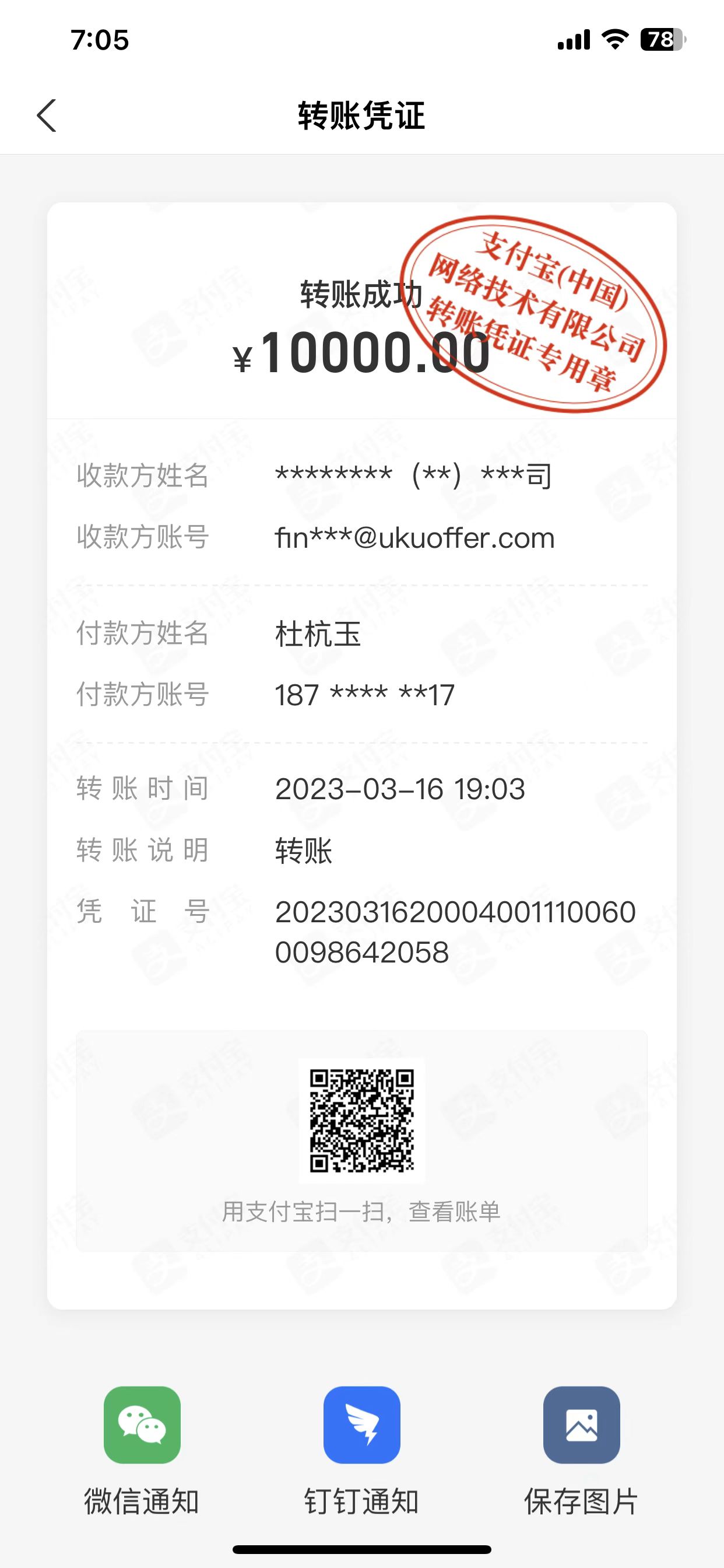Save the voucher image (保存图片)
This screenshot has width=724, height=1568.
tap(581, 1424)
